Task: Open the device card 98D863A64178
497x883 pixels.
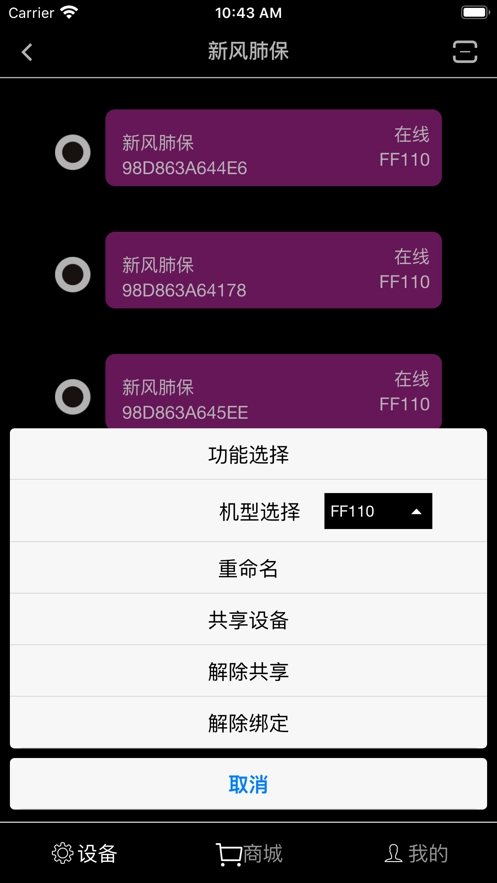Action: coord(274,270)
